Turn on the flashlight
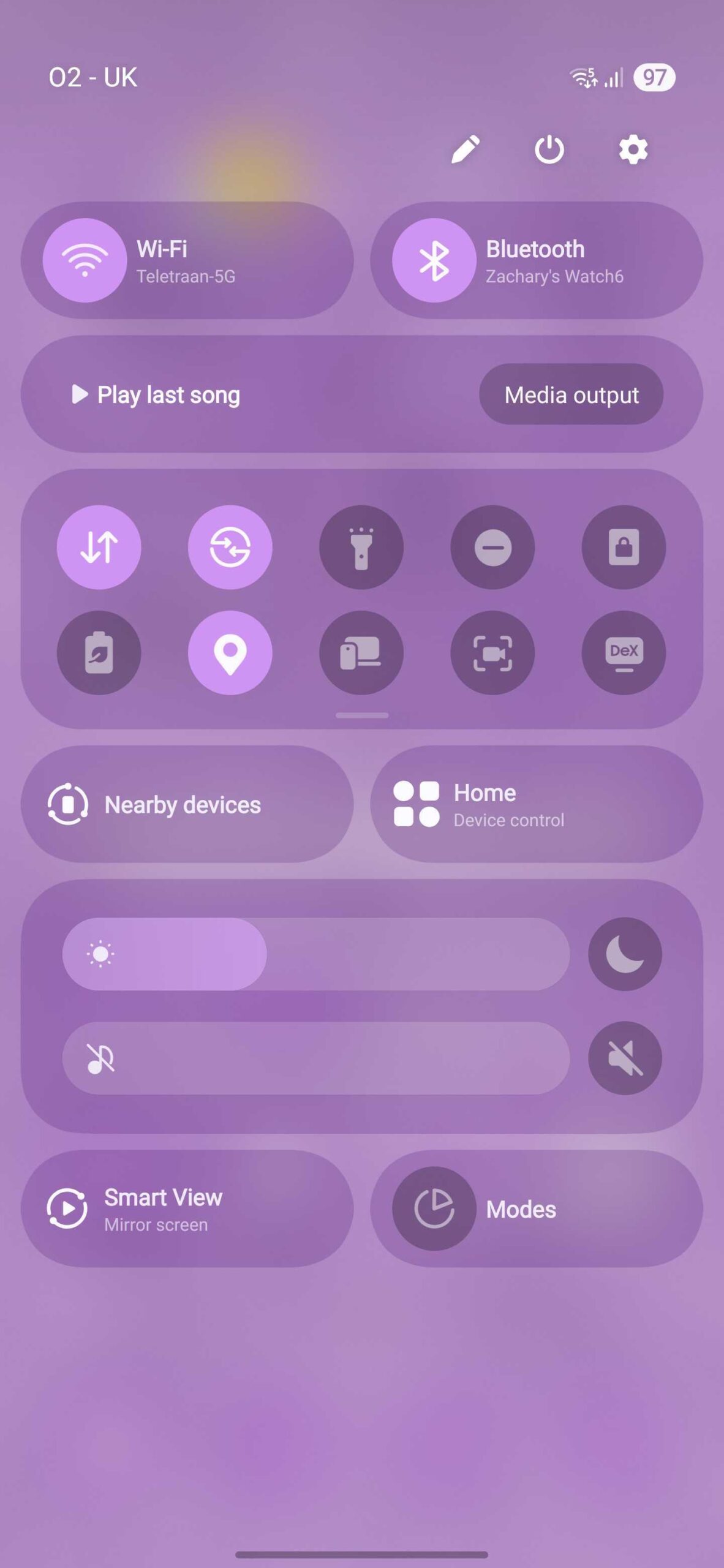Image resolution: width=724 pixels, height=1568 pixels. click(x=361, y=547)
